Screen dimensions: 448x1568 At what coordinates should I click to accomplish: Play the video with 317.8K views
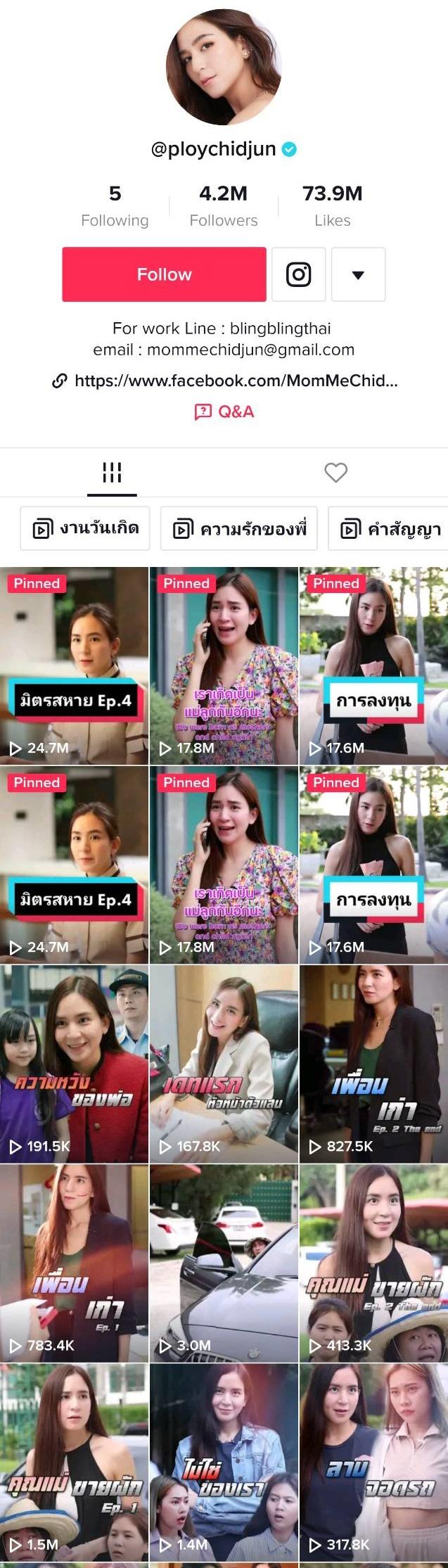pyautogui.click(x=373, y=1462)
